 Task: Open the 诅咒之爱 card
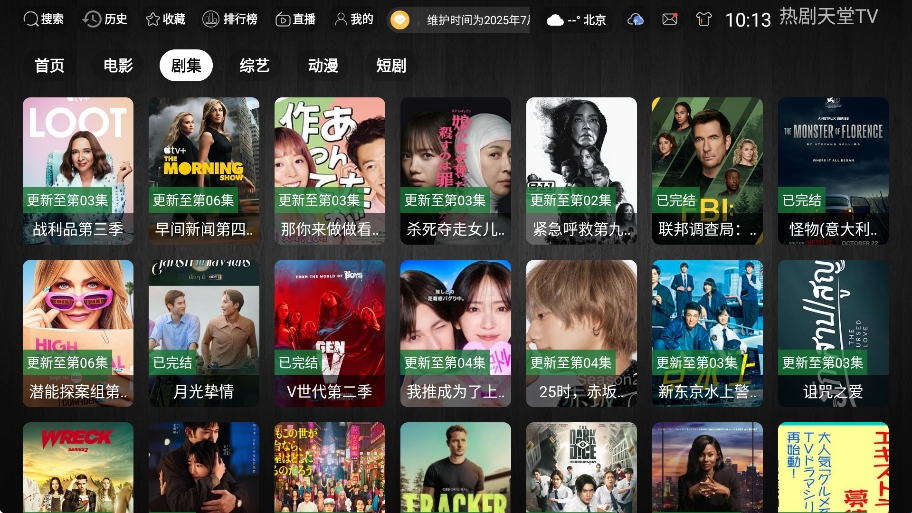(833, 333)
